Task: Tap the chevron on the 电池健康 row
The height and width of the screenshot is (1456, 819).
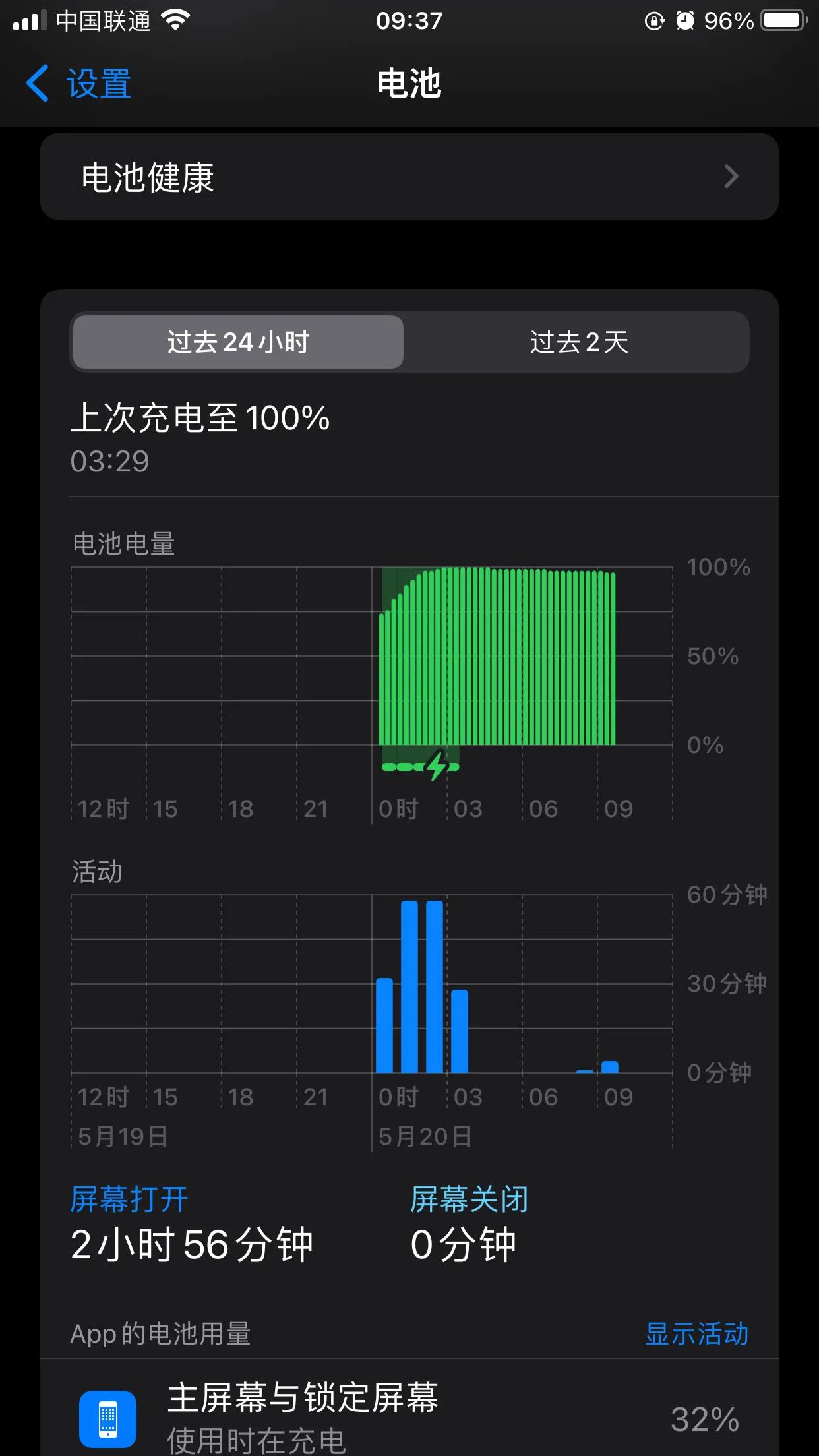Action: [x=731, y=177]
